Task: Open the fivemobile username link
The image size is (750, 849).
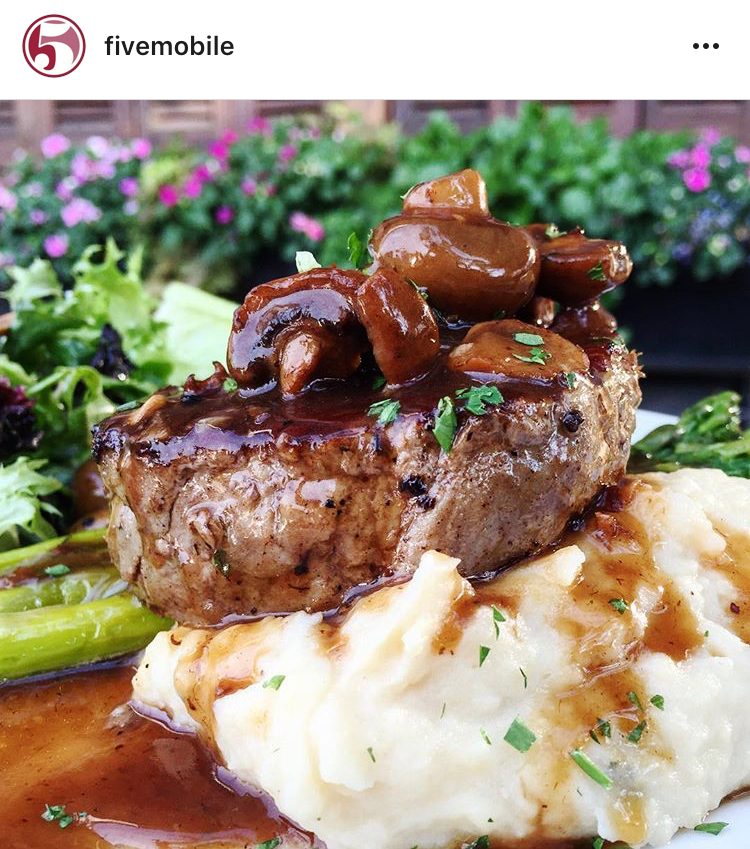Action: point(169,46)
